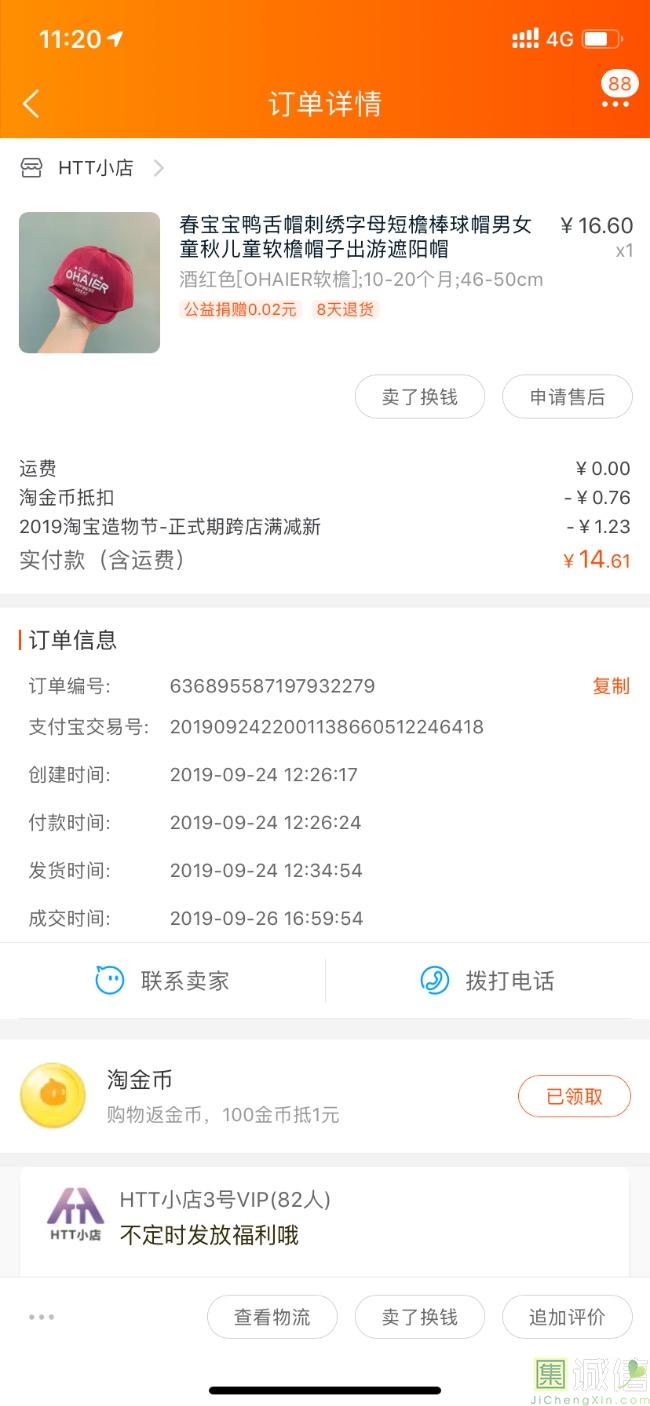Call the seller with 拨打电话

[x=488, y=981]
